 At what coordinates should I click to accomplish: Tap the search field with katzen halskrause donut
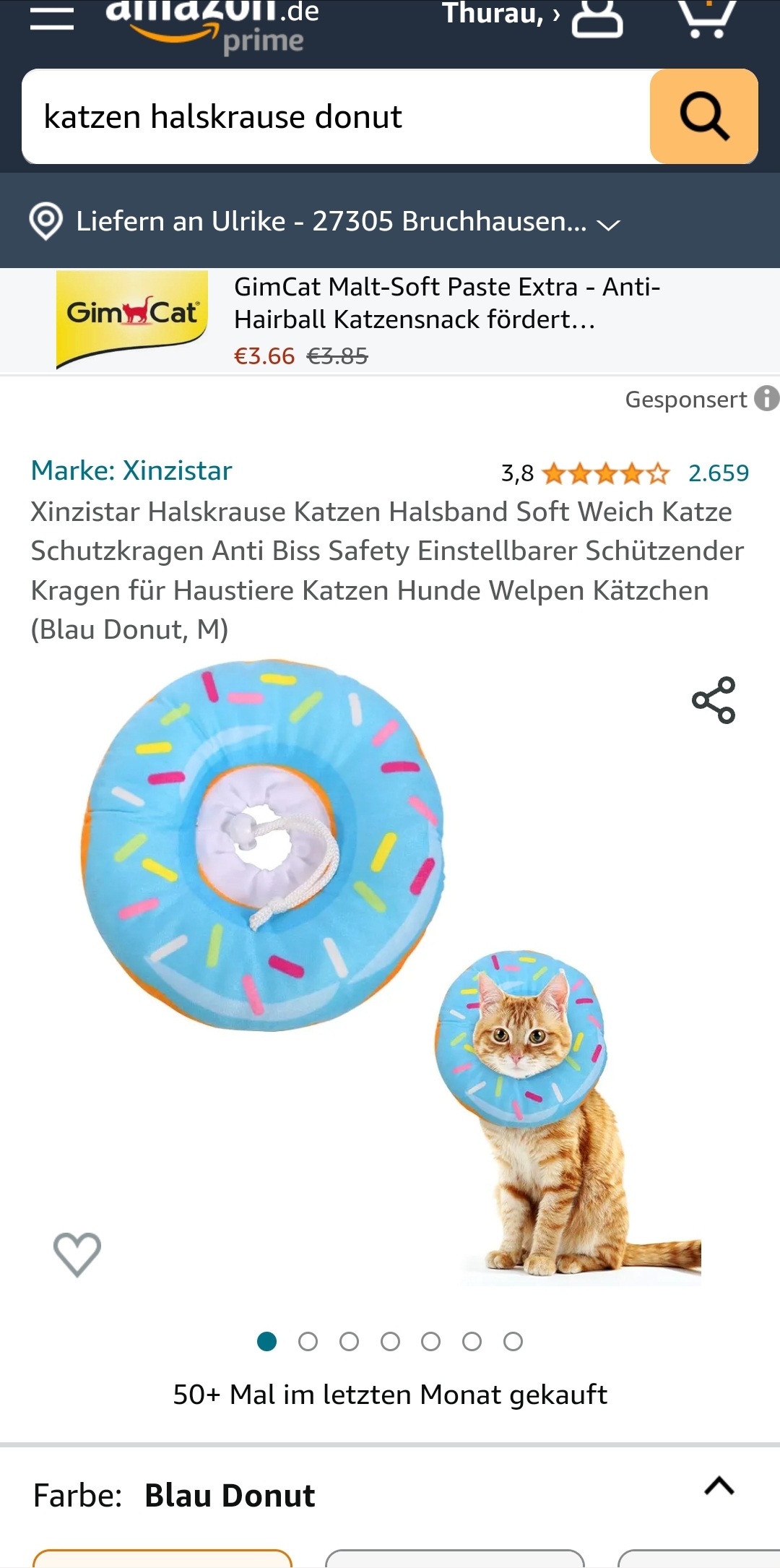click(336, 117)
